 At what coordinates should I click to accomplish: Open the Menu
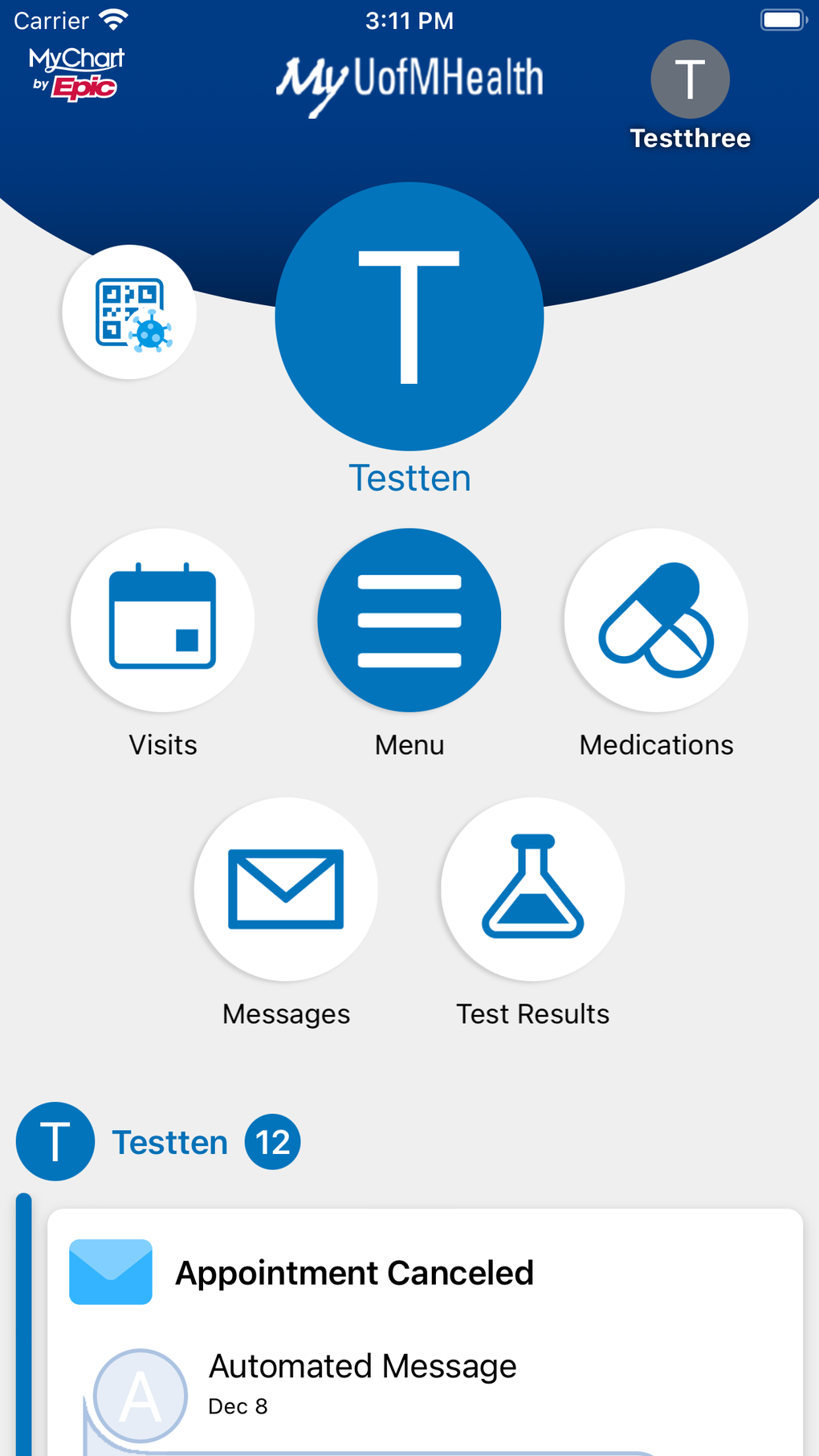coord(409,620)
